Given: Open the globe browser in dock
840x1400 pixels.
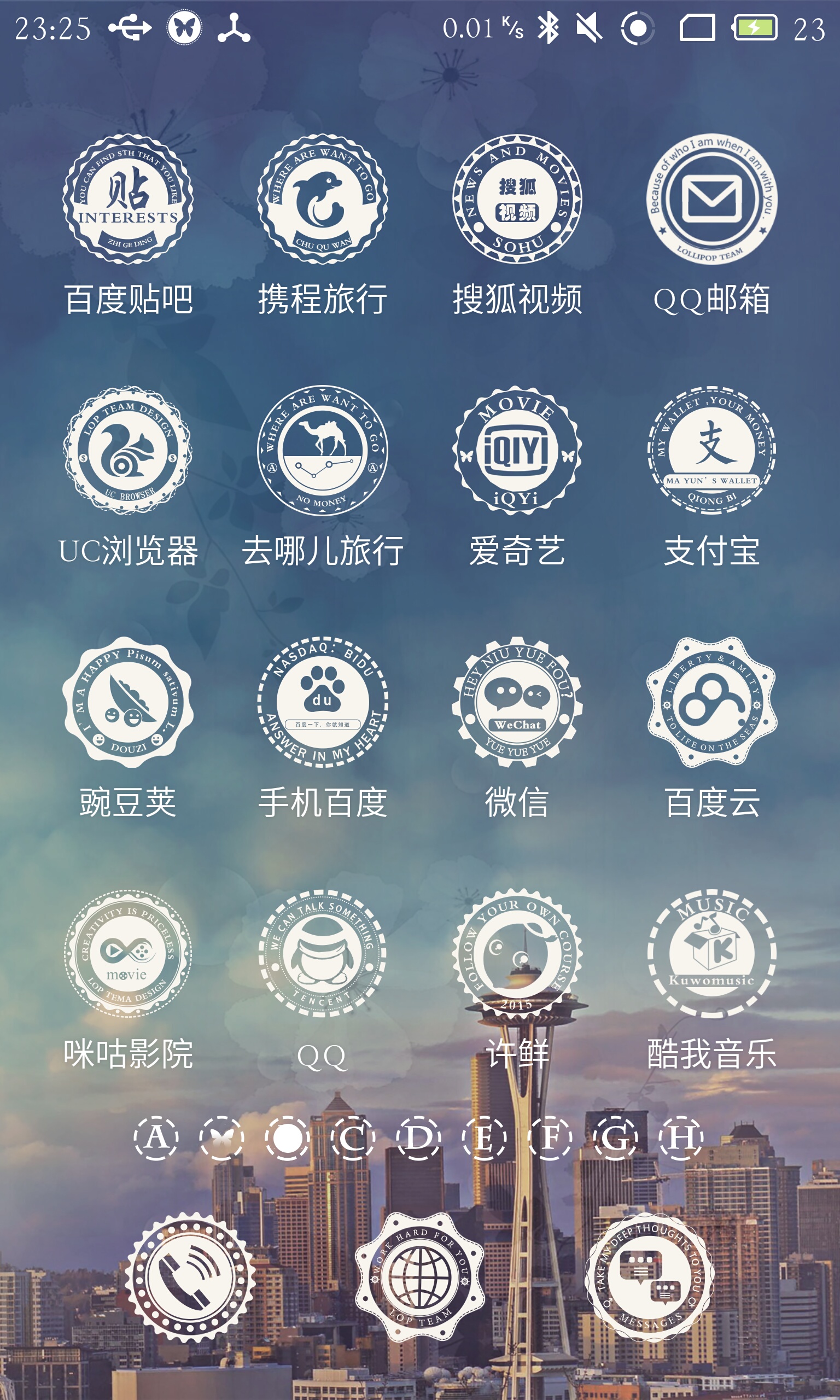Looking at the screenshot, I should point(420,1277).
